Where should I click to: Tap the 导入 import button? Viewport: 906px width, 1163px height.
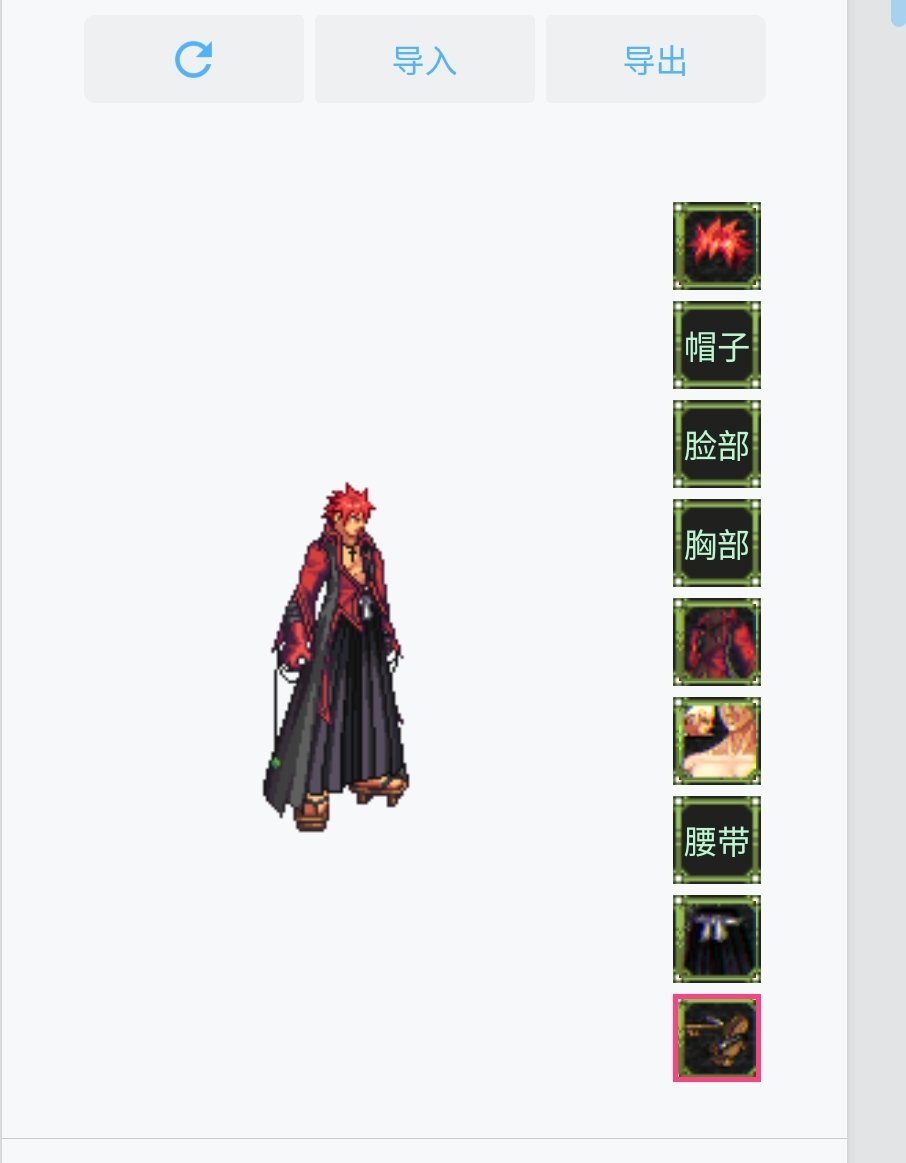click(424, 59)
